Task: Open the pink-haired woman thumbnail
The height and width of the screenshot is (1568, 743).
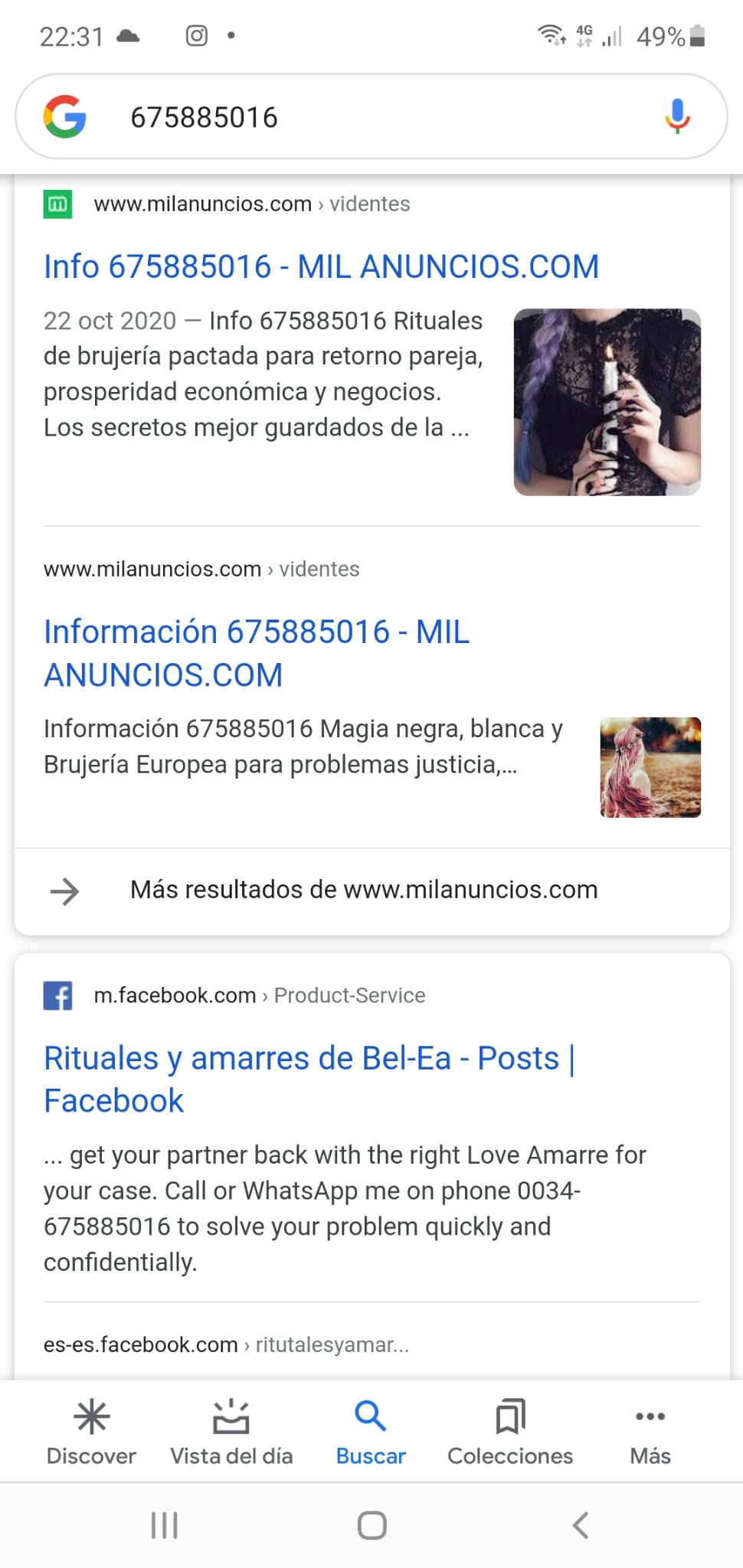Action: pos(650,767)
